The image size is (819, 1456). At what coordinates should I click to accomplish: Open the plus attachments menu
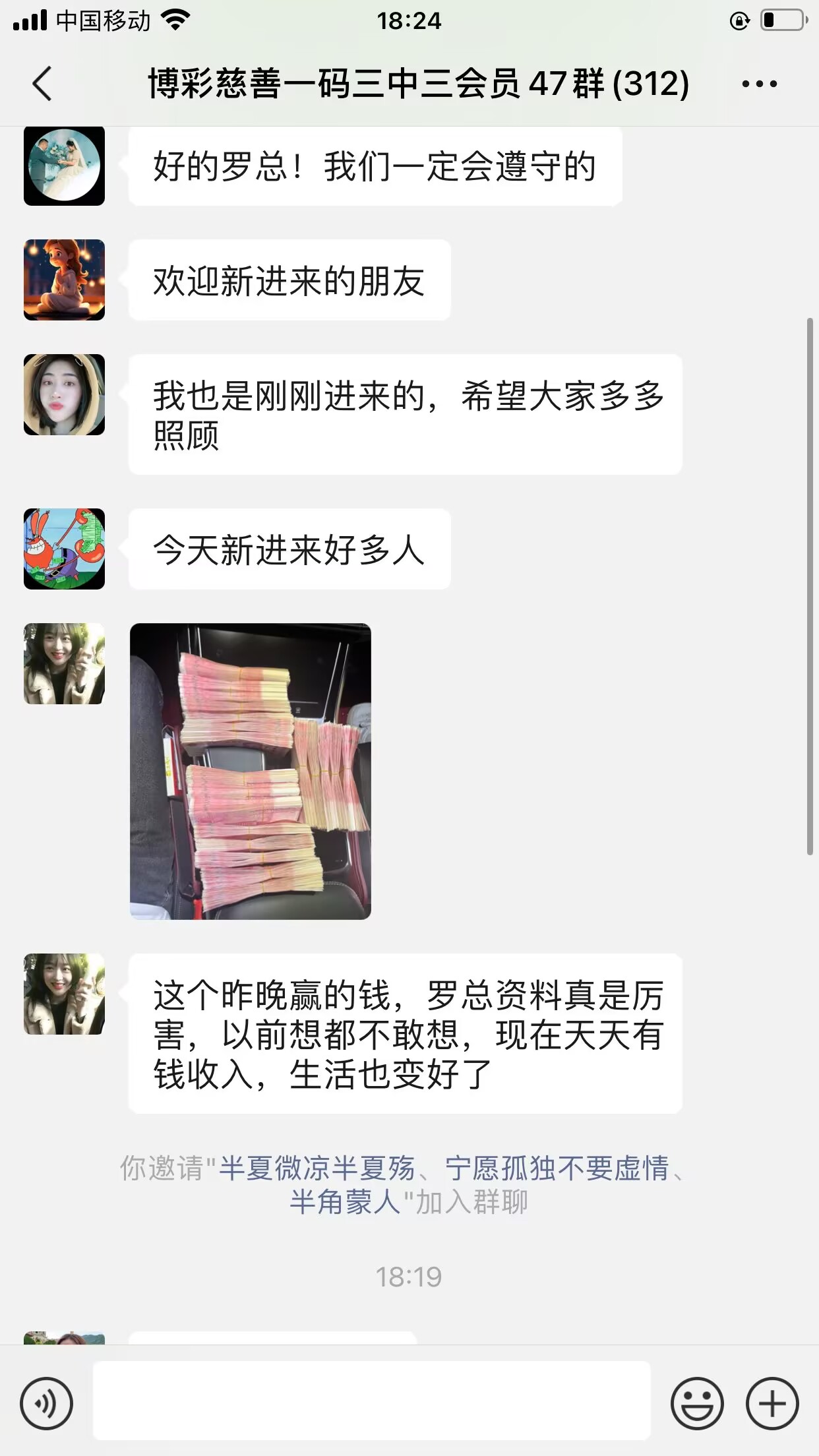click(772, 1404)
